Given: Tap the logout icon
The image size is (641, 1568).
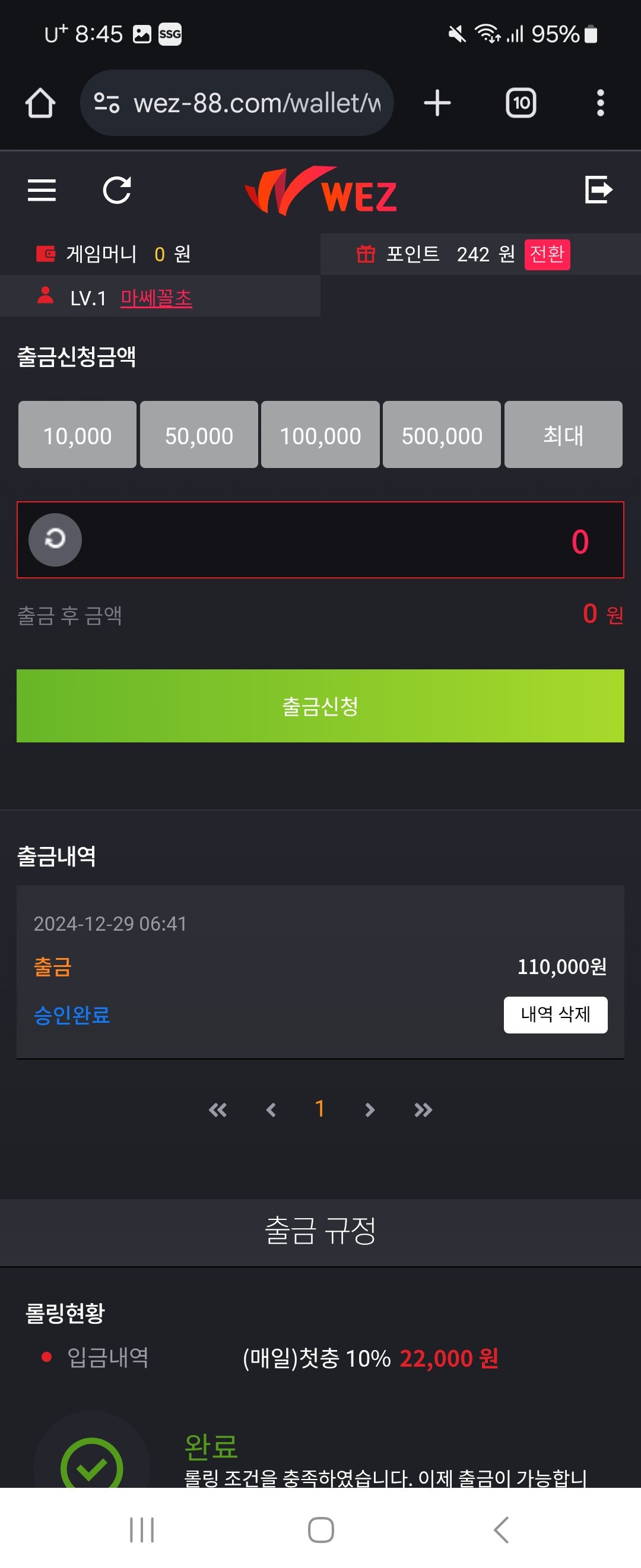Looking at the screenshot, I should coord(598,189).
